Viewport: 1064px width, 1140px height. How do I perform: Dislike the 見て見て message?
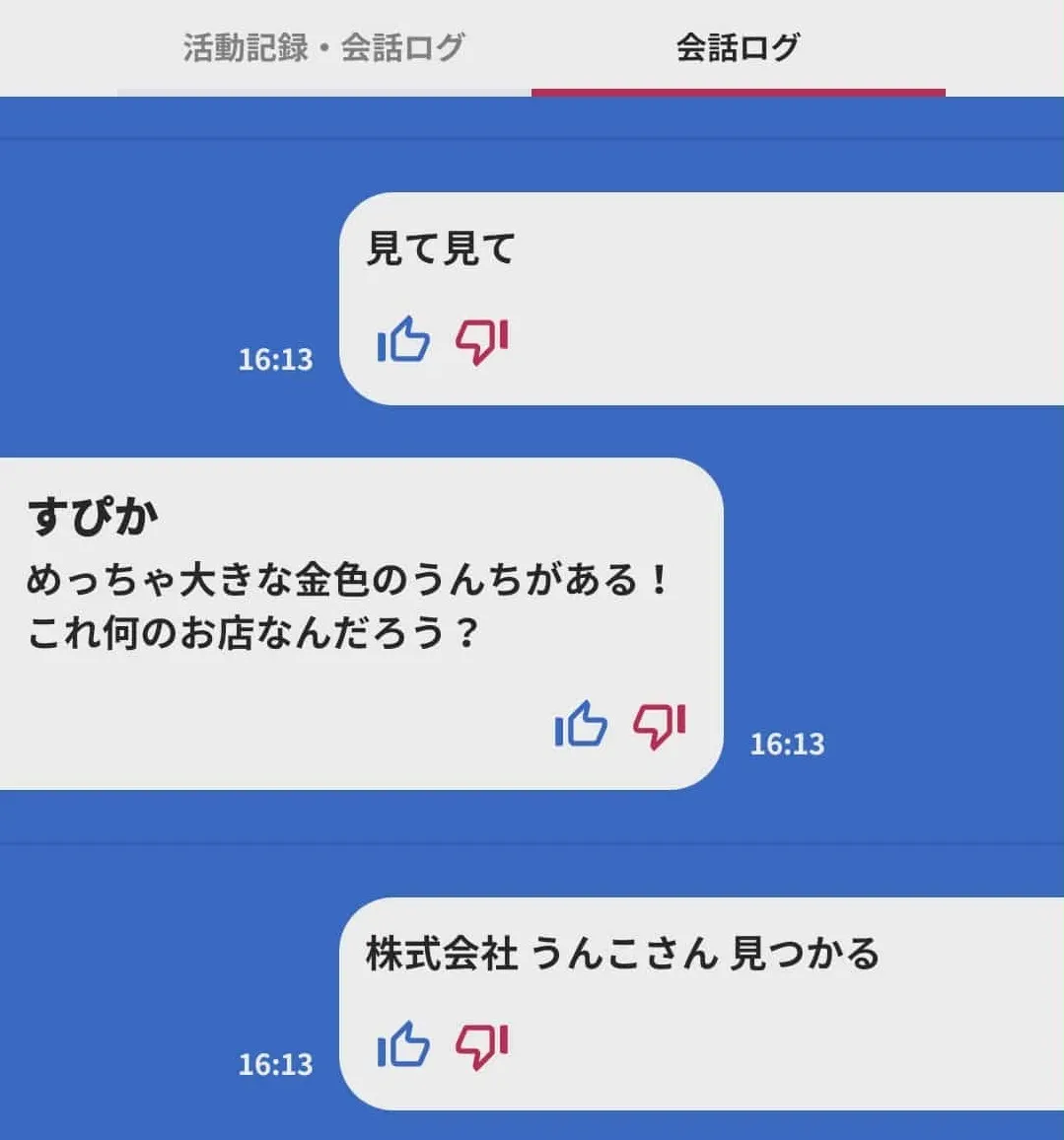pos(481,342)
